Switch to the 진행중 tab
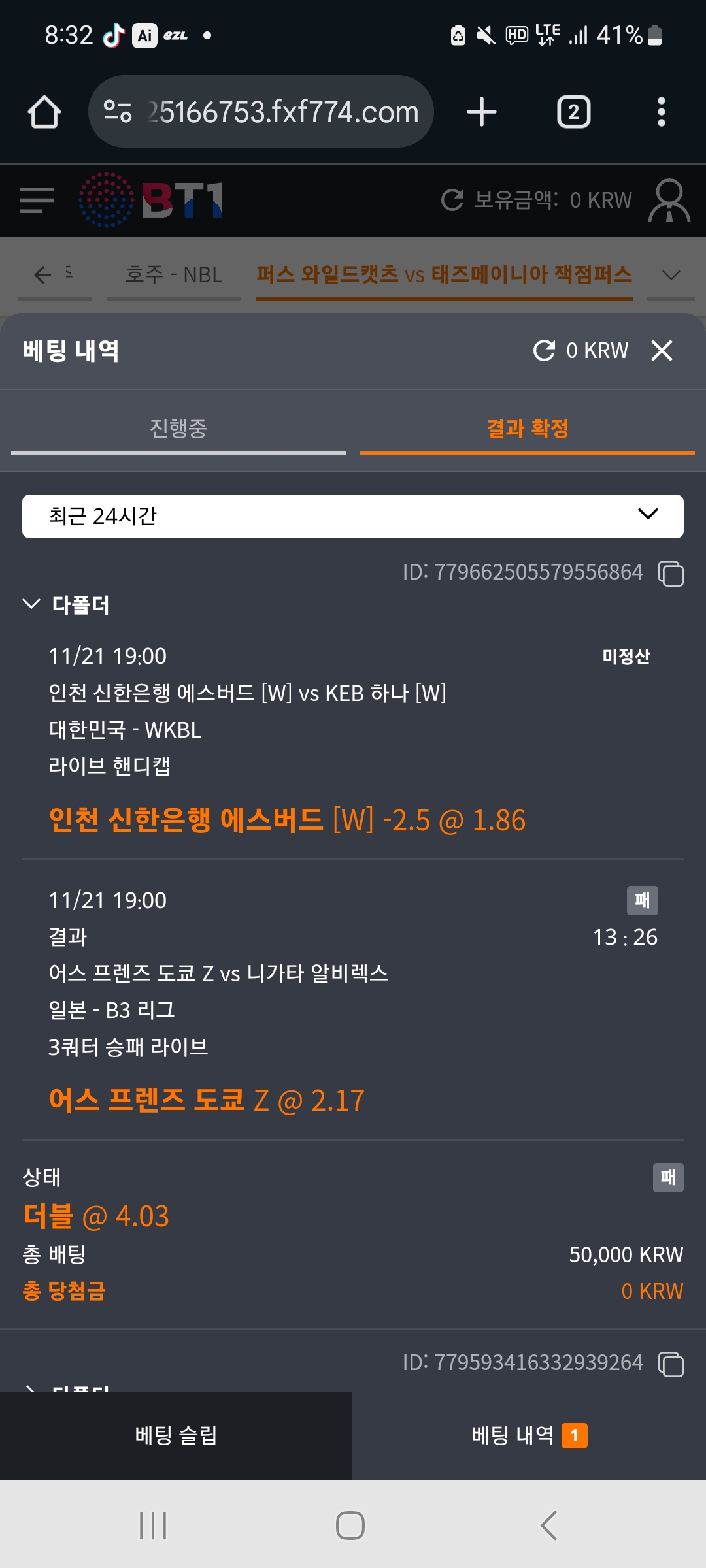Image resolution: width=706 pixels, height=1568 pixels. pyautogui.click(x=178, y=429)
